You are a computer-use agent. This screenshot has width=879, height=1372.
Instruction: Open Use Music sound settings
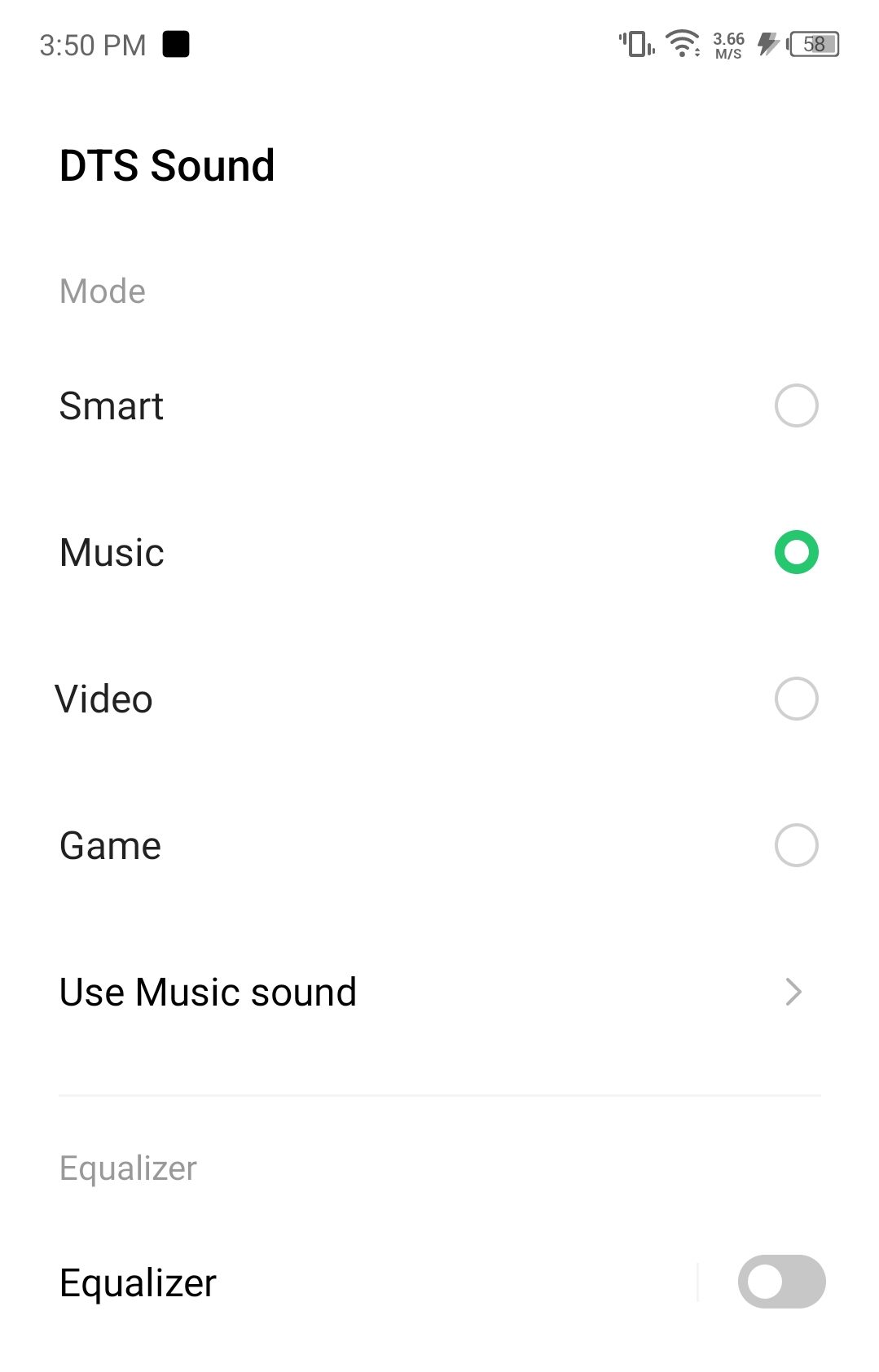click(440, 992)
